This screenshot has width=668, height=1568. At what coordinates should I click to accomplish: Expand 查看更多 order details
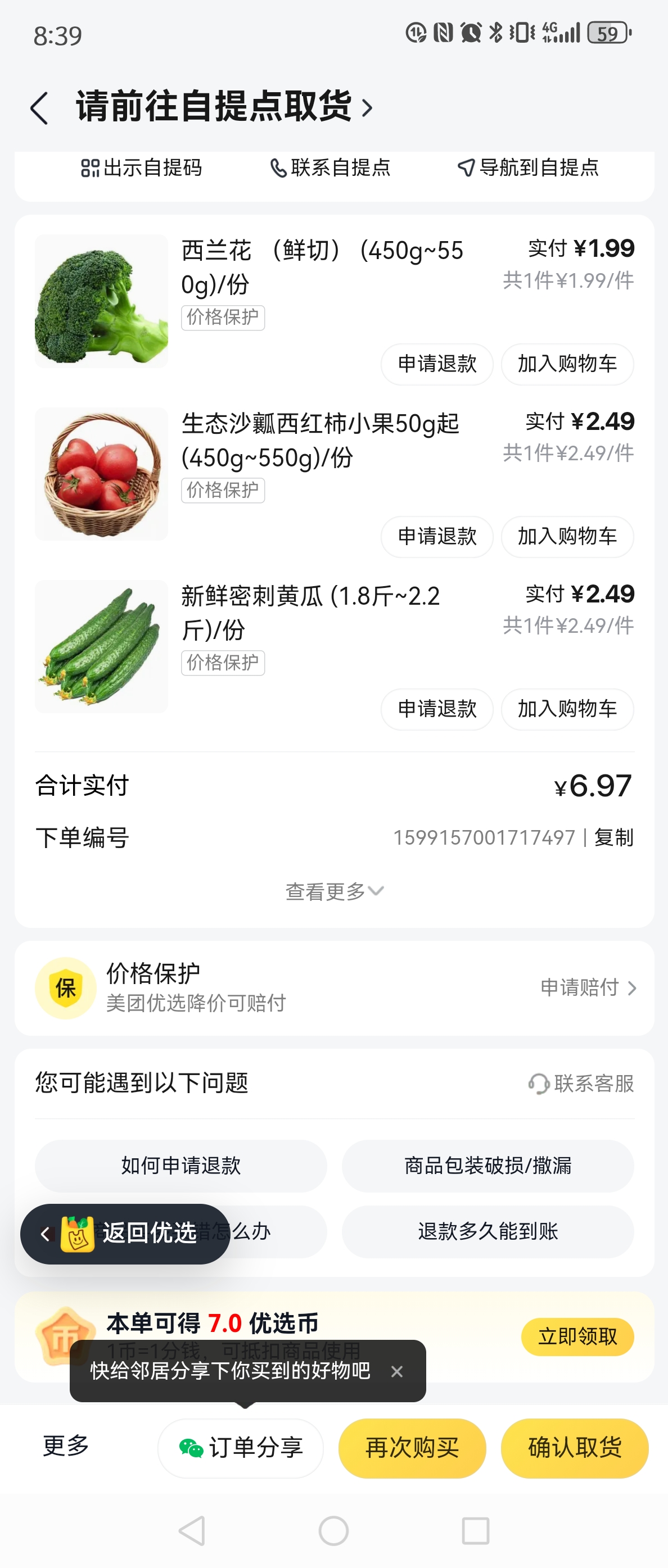[x=335, y=892]
